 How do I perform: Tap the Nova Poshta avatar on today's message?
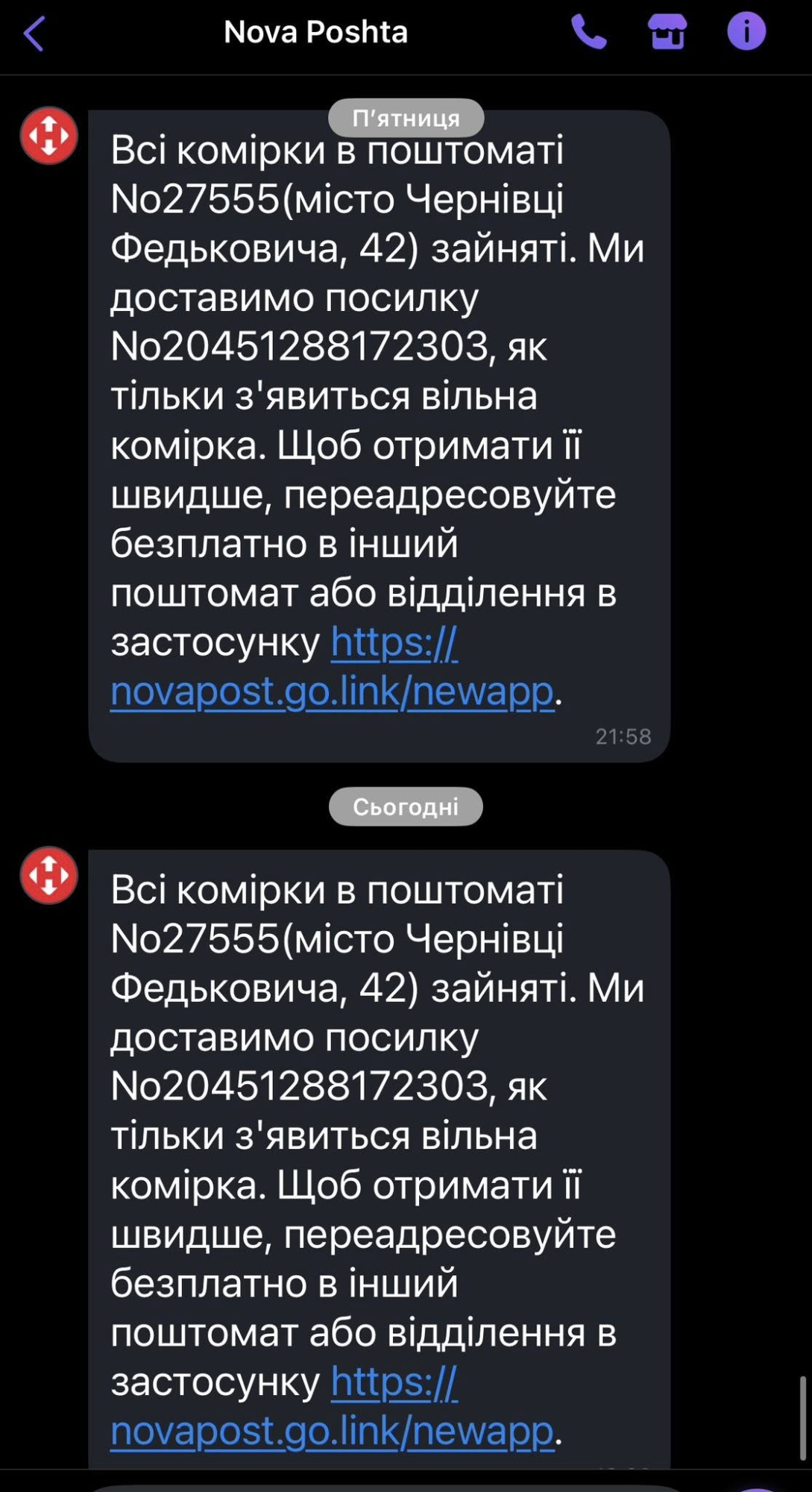49,875
